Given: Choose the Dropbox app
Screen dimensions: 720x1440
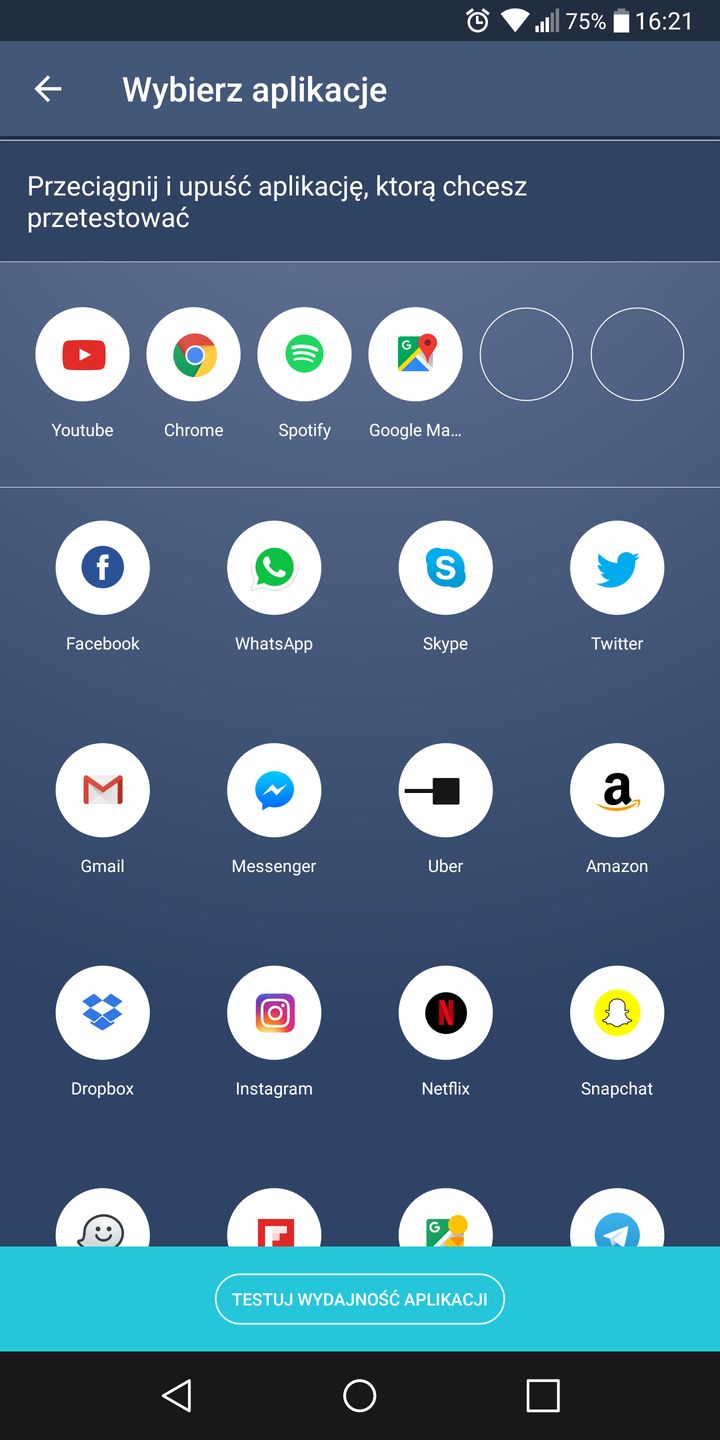Looking at the screenshot, I should (x=102, y=1013).
